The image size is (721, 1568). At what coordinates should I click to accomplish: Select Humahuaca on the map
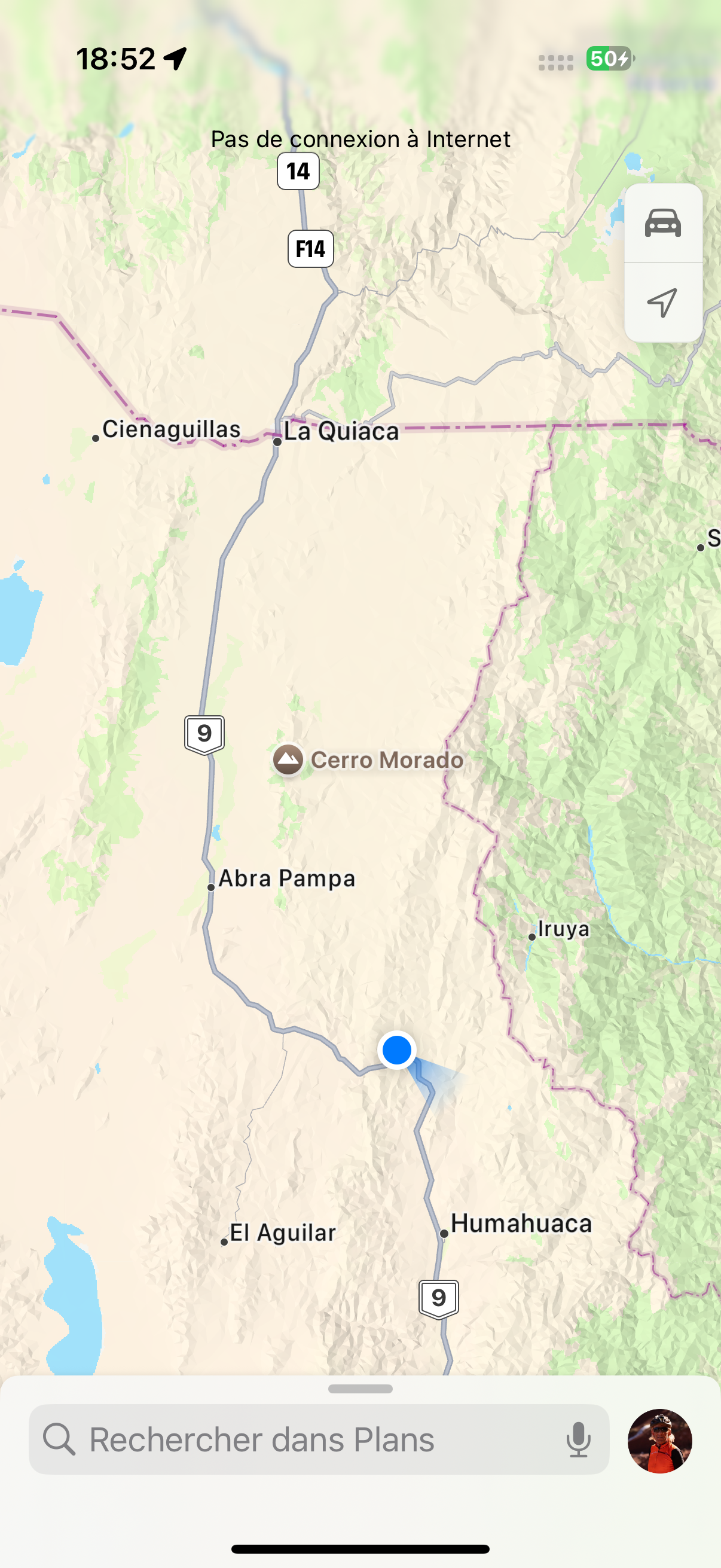pyautogui.click(x=520, y=1224)
